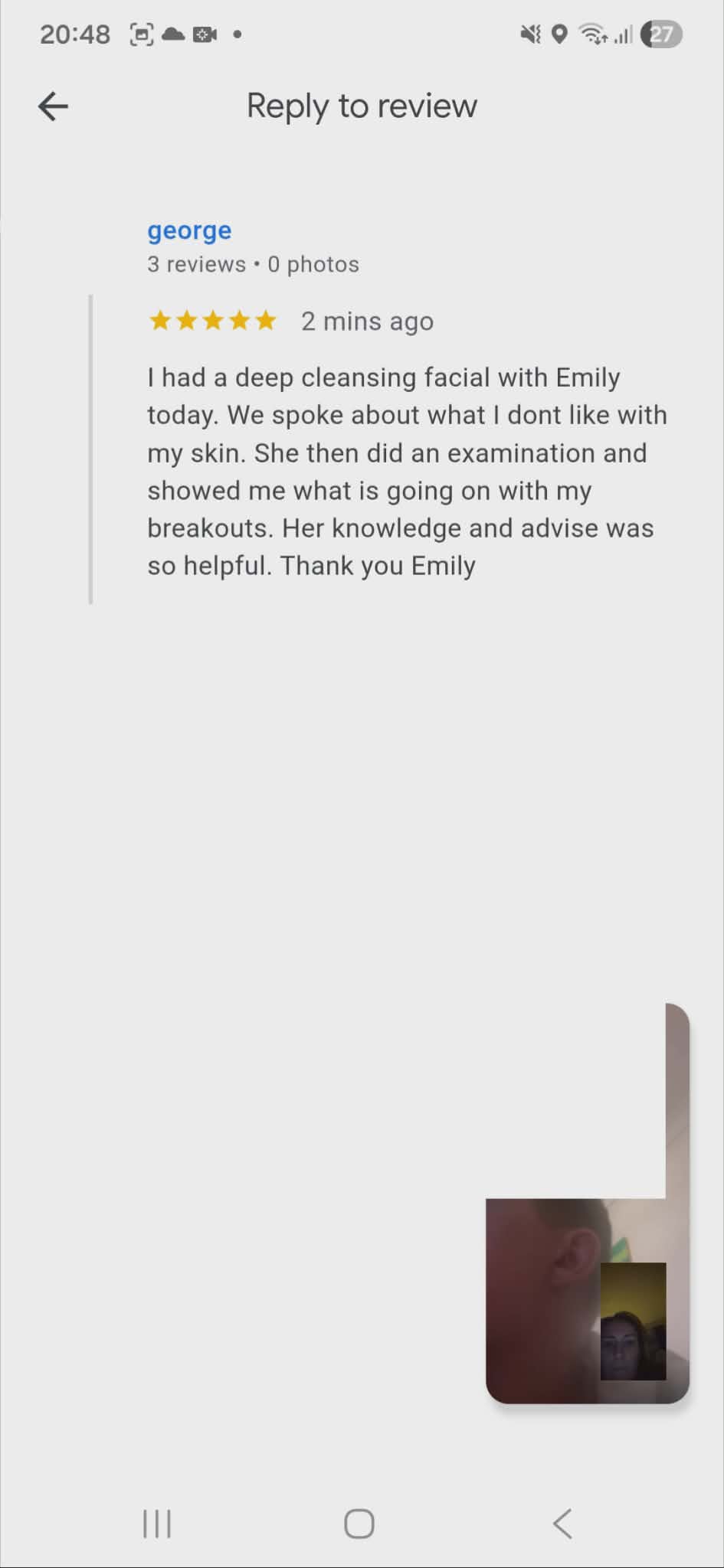
Task: Tap the navigation bar back button
Action: tap(563, 1524)
